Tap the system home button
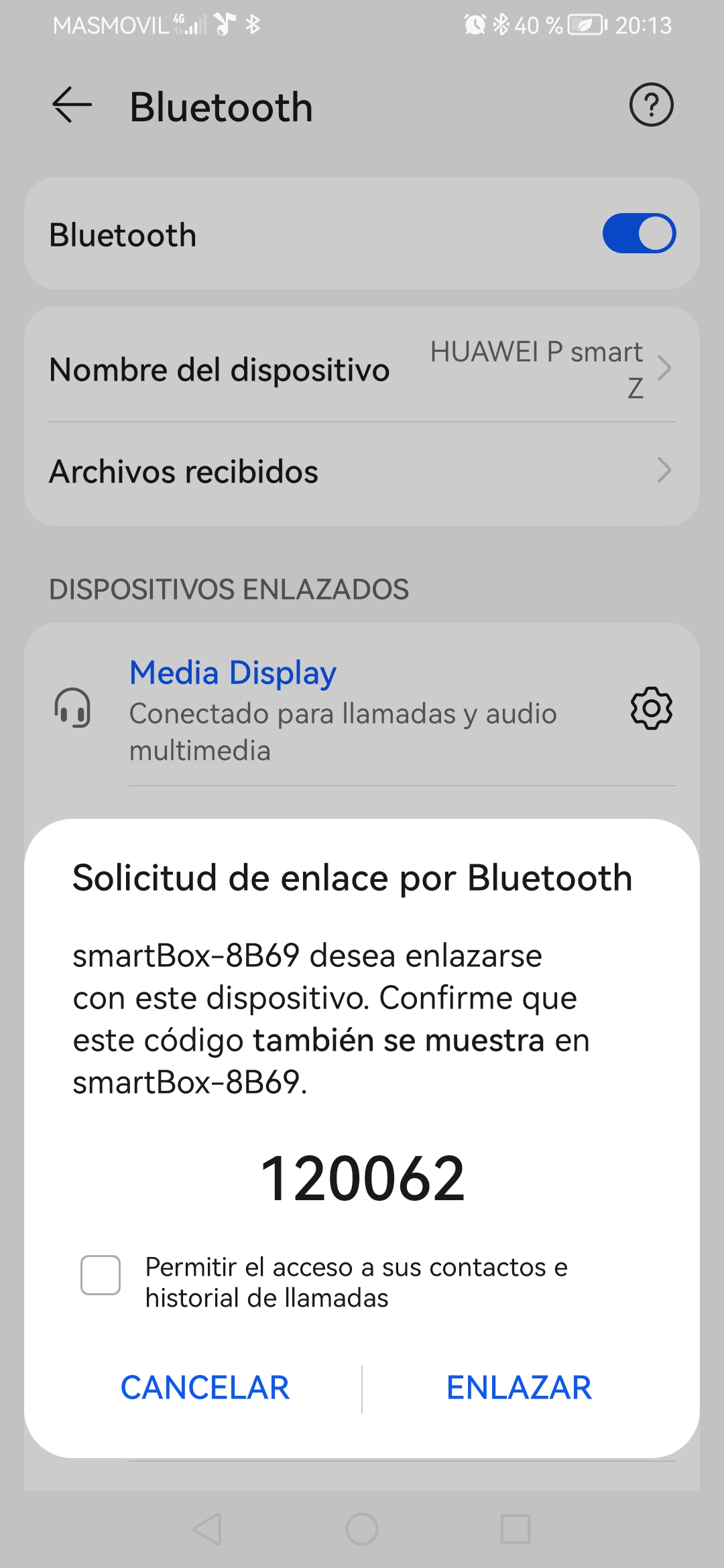This screenshot has height=1568, width=724. click(x=362, y=1529)
